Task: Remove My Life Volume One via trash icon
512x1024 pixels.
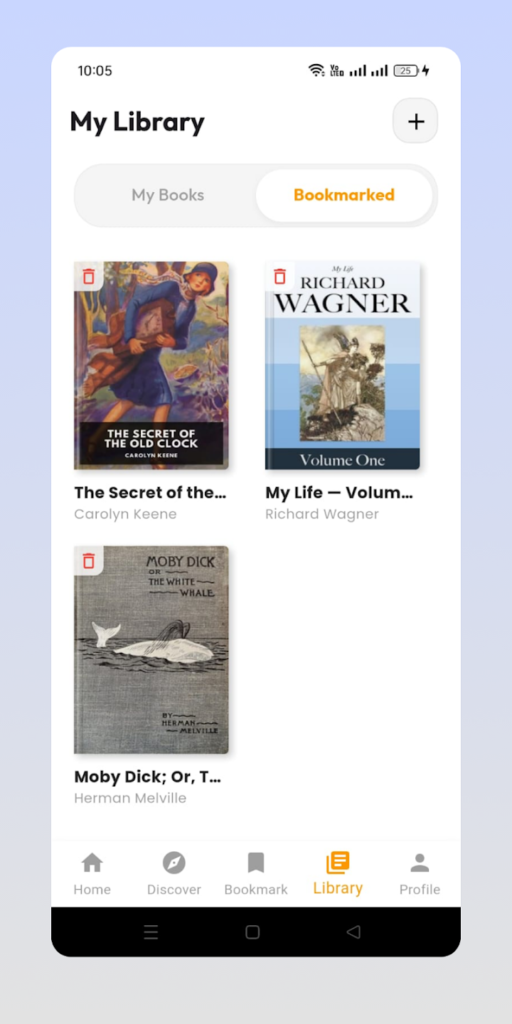Action: (280, 276)
